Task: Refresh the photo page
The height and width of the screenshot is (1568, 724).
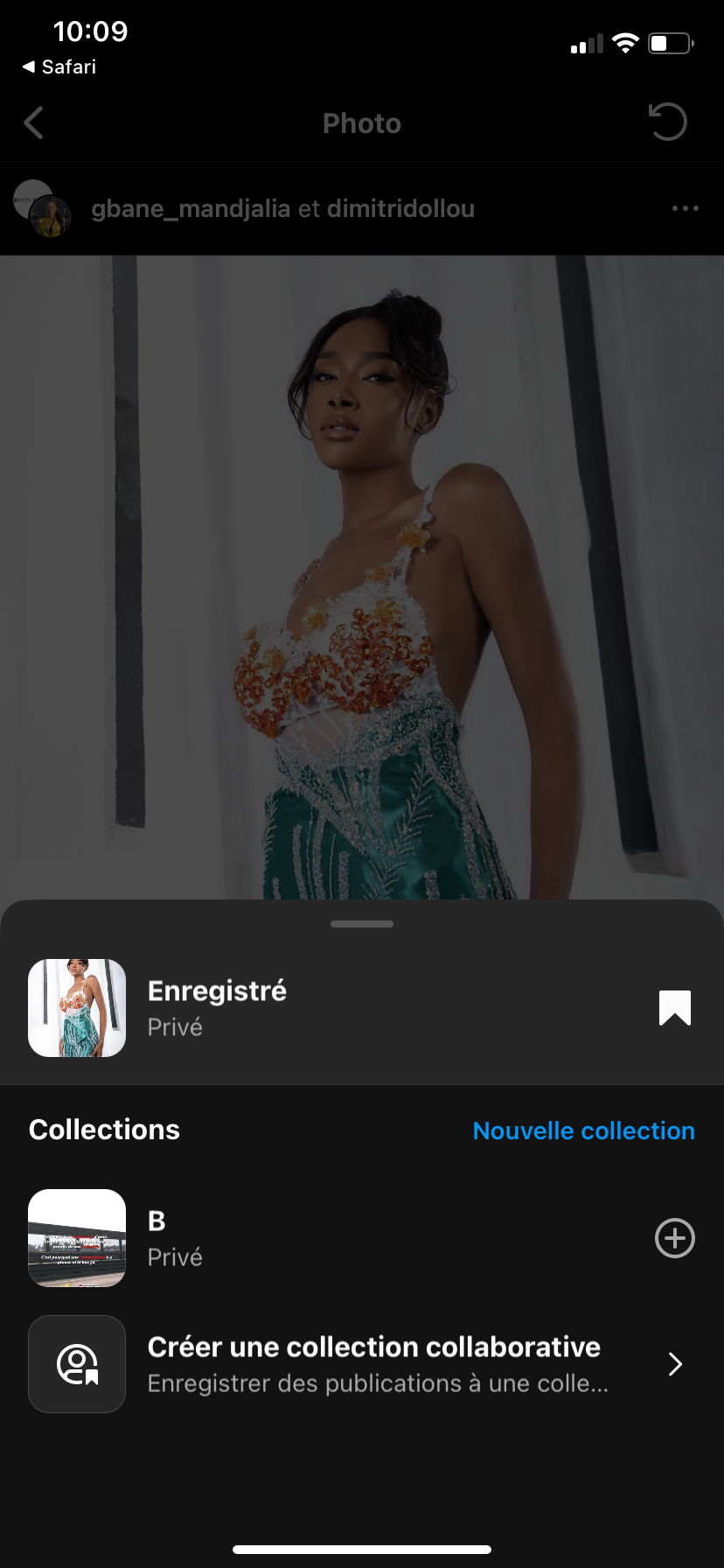Action: click(667, 122)
